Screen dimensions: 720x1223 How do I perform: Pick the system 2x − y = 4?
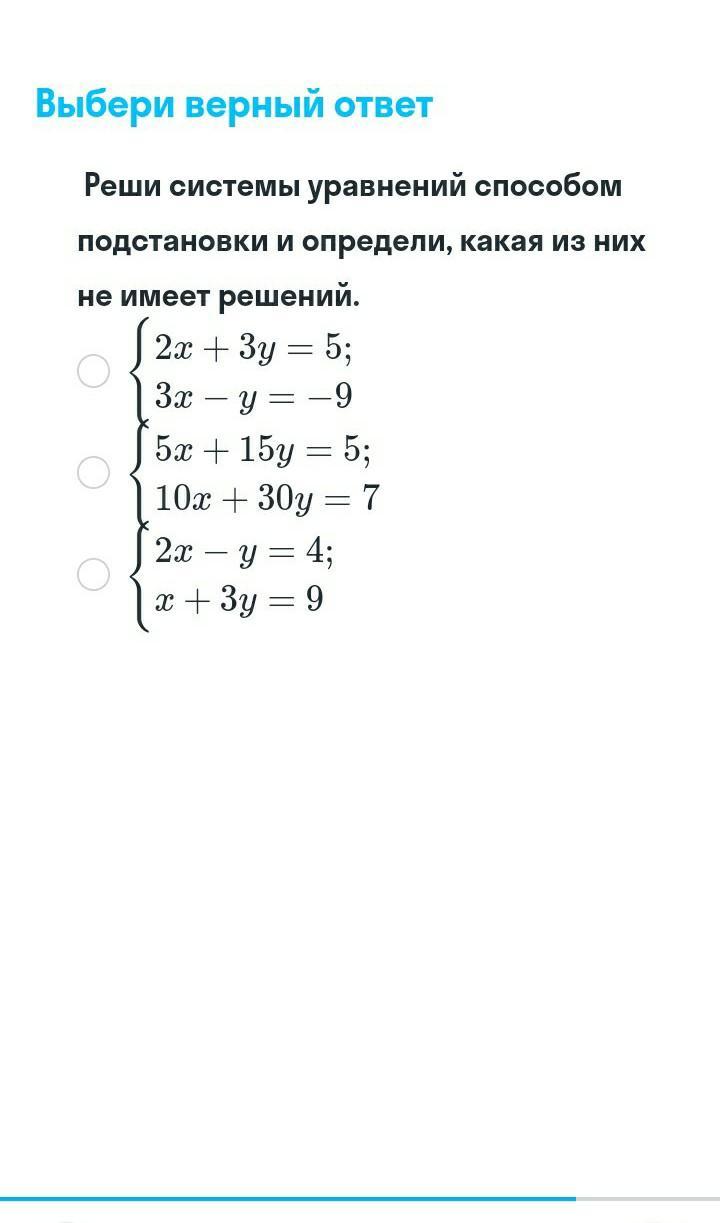(94, 574)
